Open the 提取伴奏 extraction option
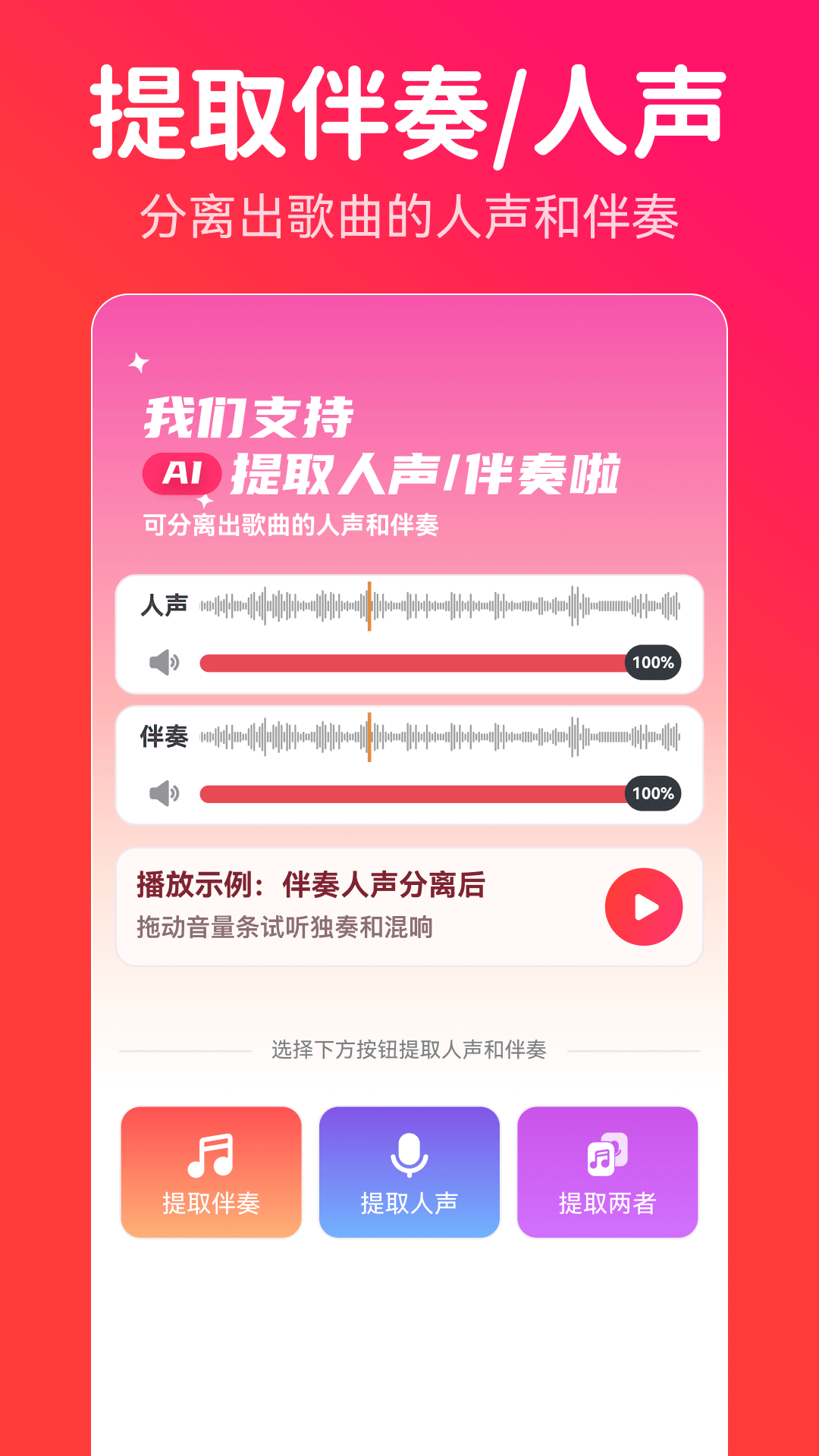Viewport: 819px width, 1456px height. coord(211,1172)
